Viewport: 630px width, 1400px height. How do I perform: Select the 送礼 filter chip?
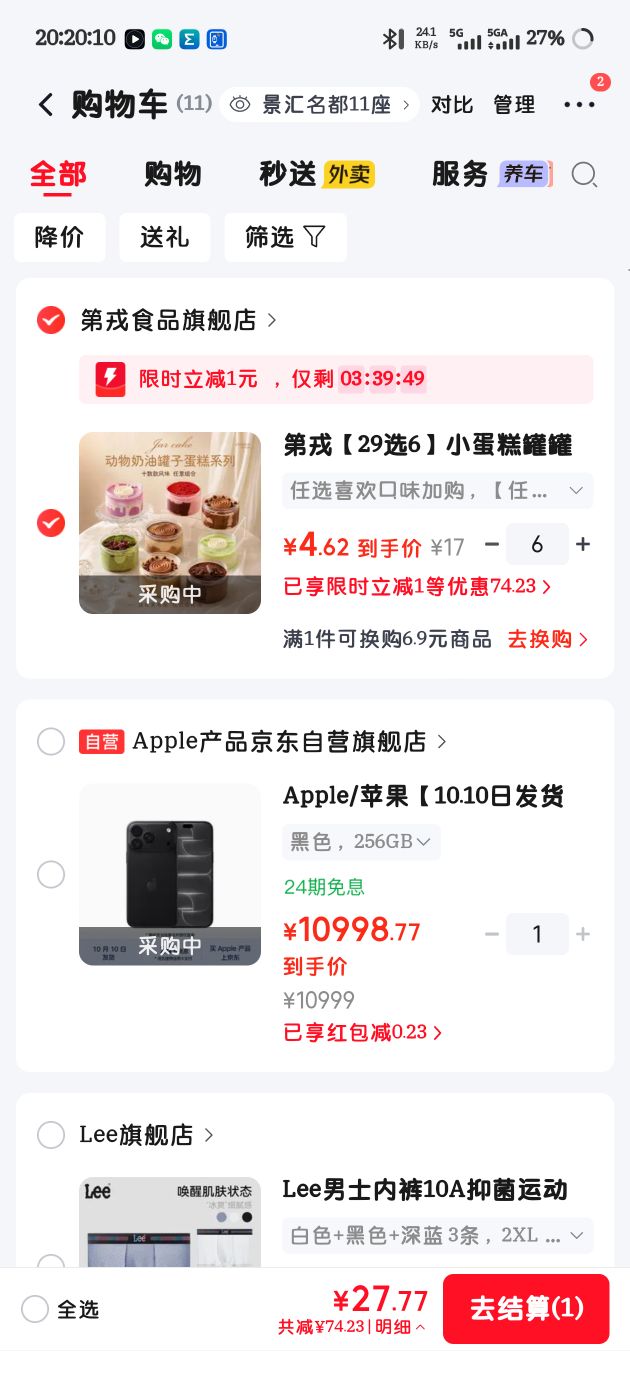[165, 237]
